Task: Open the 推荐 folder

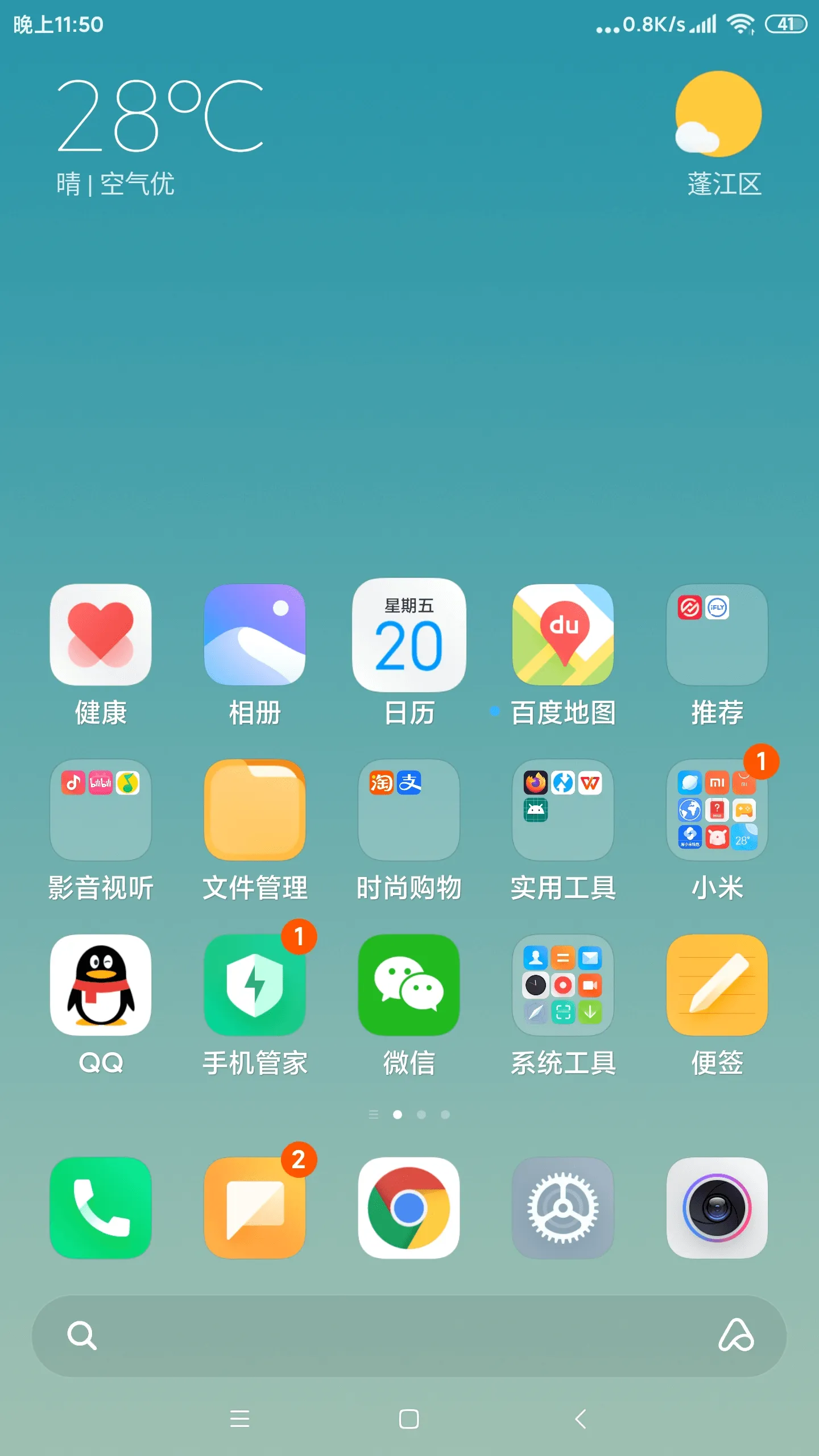Action: (717, 635)
